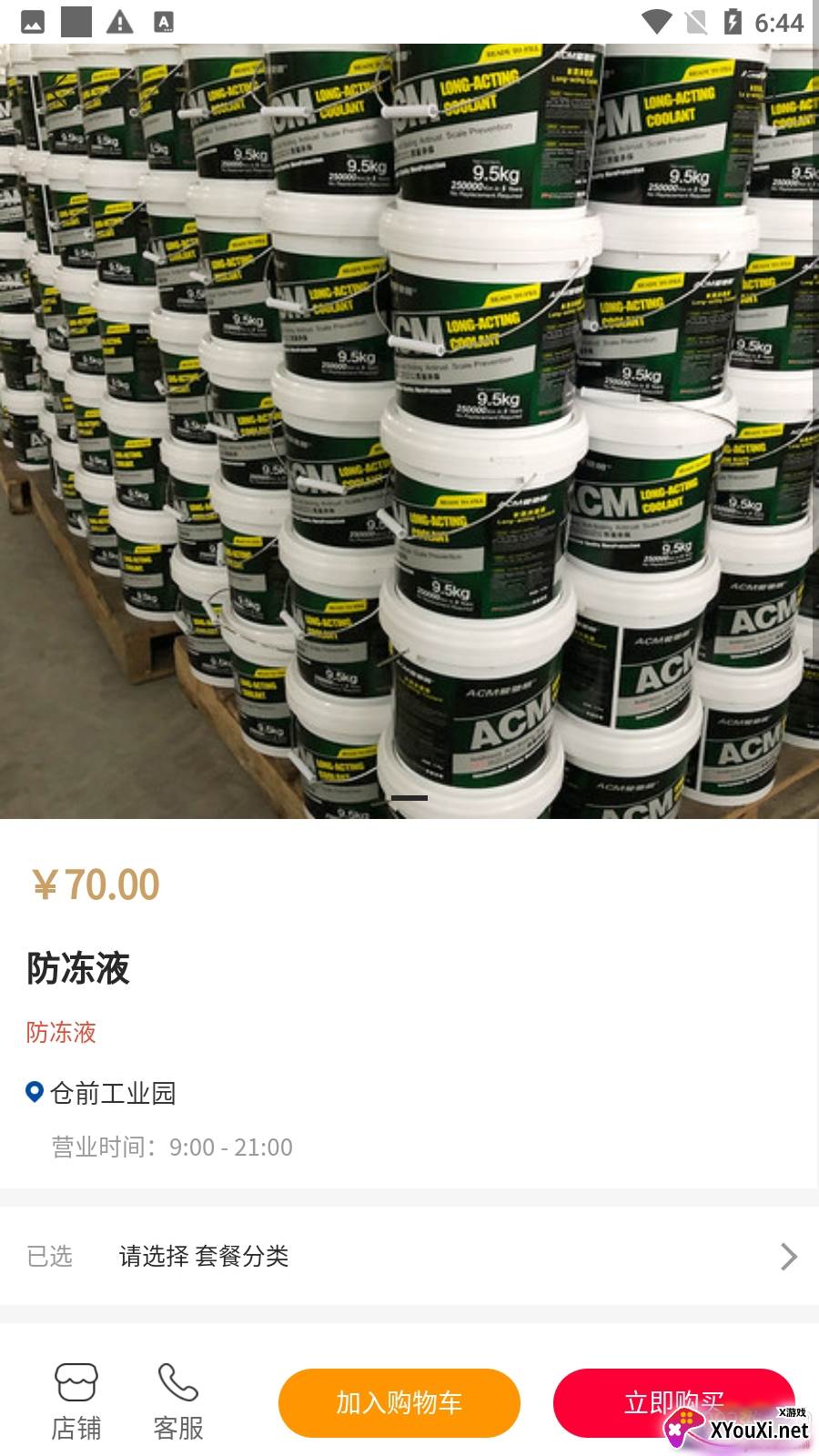Tap the 营业时间 9:00 - 21:00 row
The image size is (819, 1456).
click(173, 1147)
